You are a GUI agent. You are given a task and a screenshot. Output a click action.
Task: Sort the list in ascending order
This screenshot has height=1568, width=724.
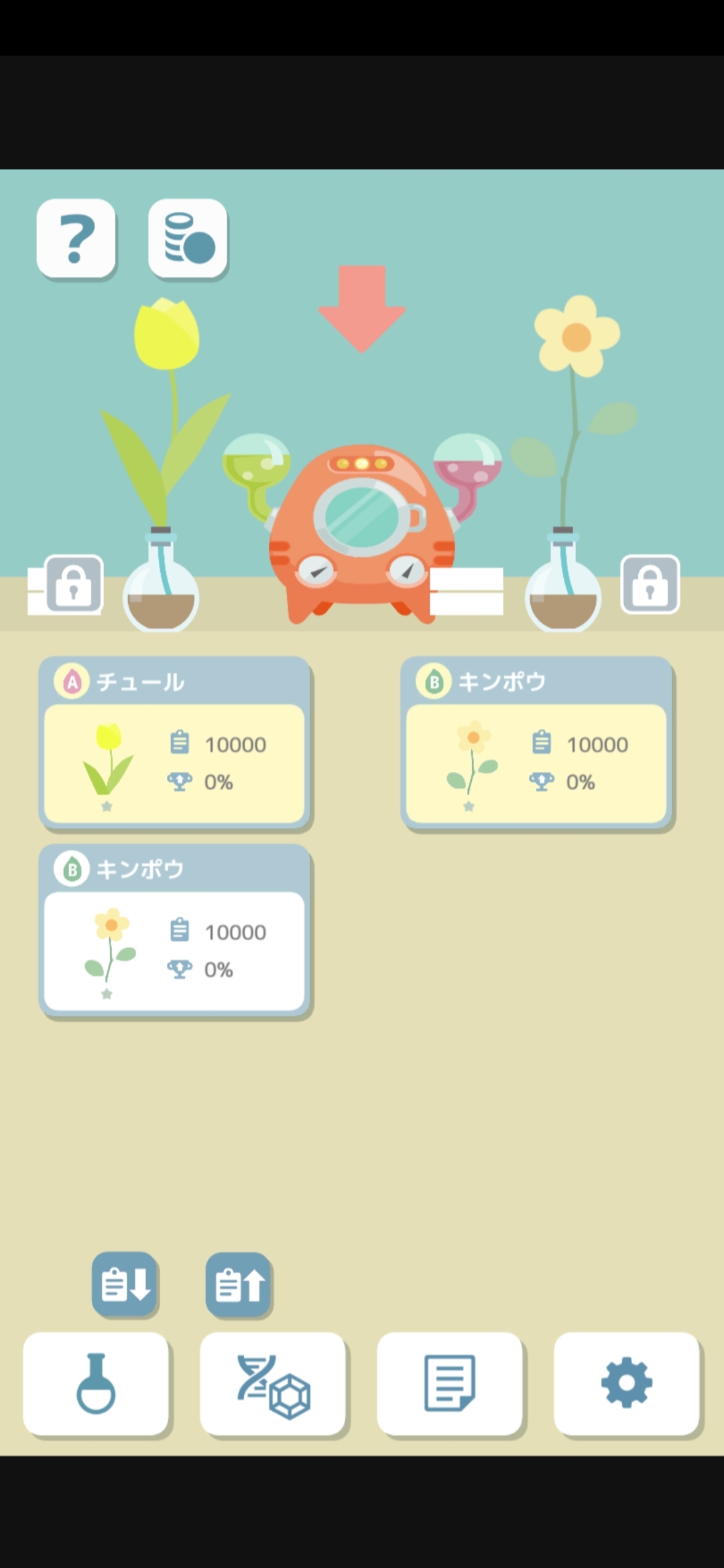click(239, 1285)
